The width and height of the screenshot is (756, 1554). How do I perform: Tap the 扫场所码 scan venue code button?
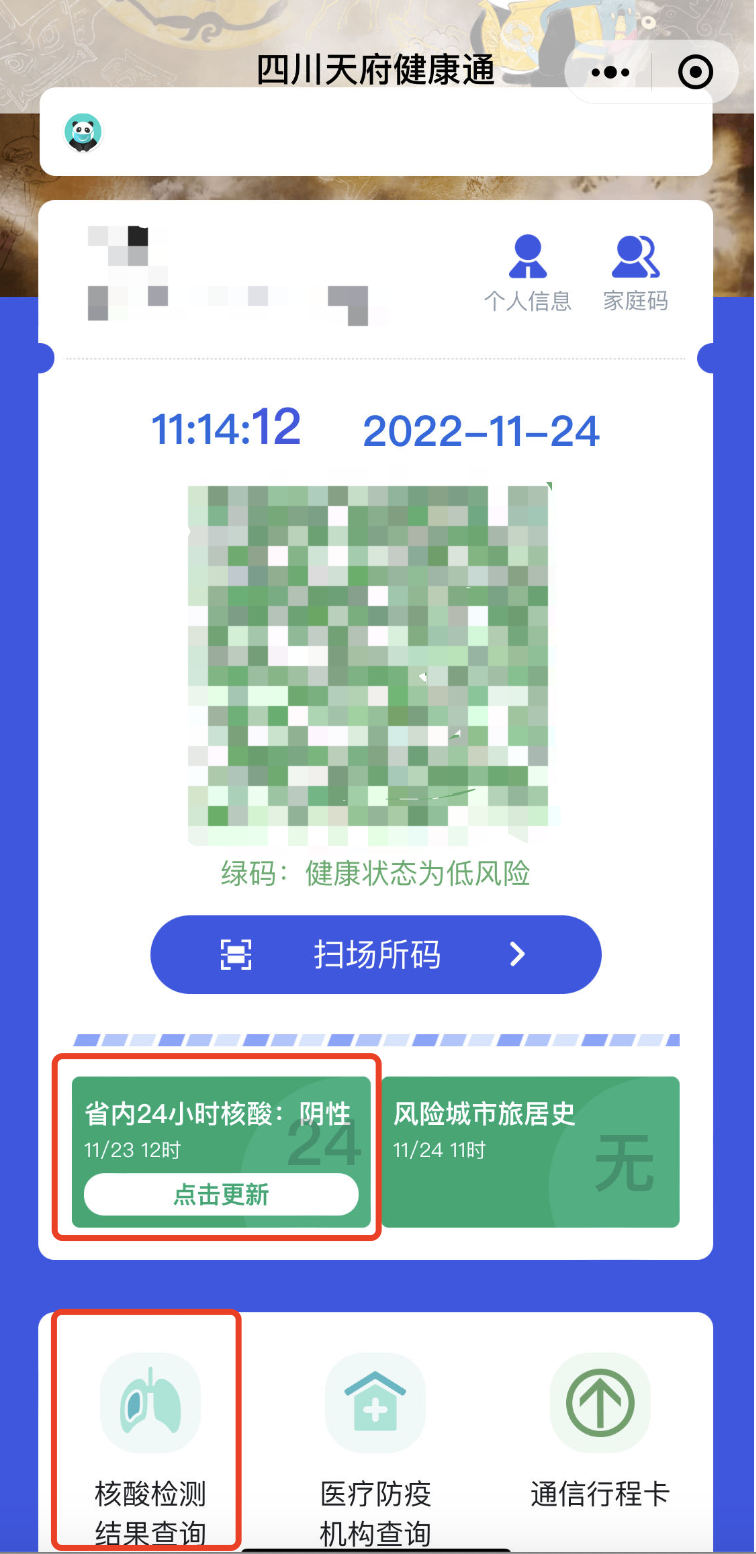[375, 954]
